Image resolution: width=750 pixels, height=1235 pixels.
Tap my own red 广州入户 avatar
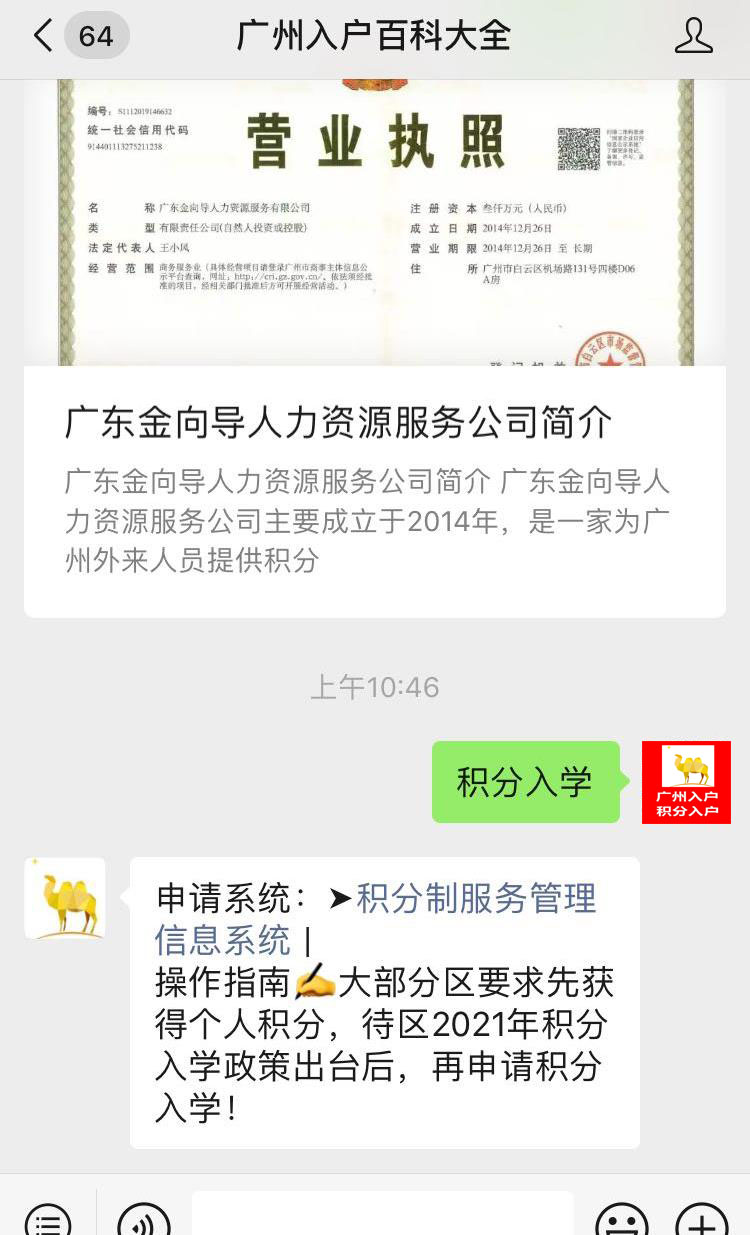tap(686, 782)
